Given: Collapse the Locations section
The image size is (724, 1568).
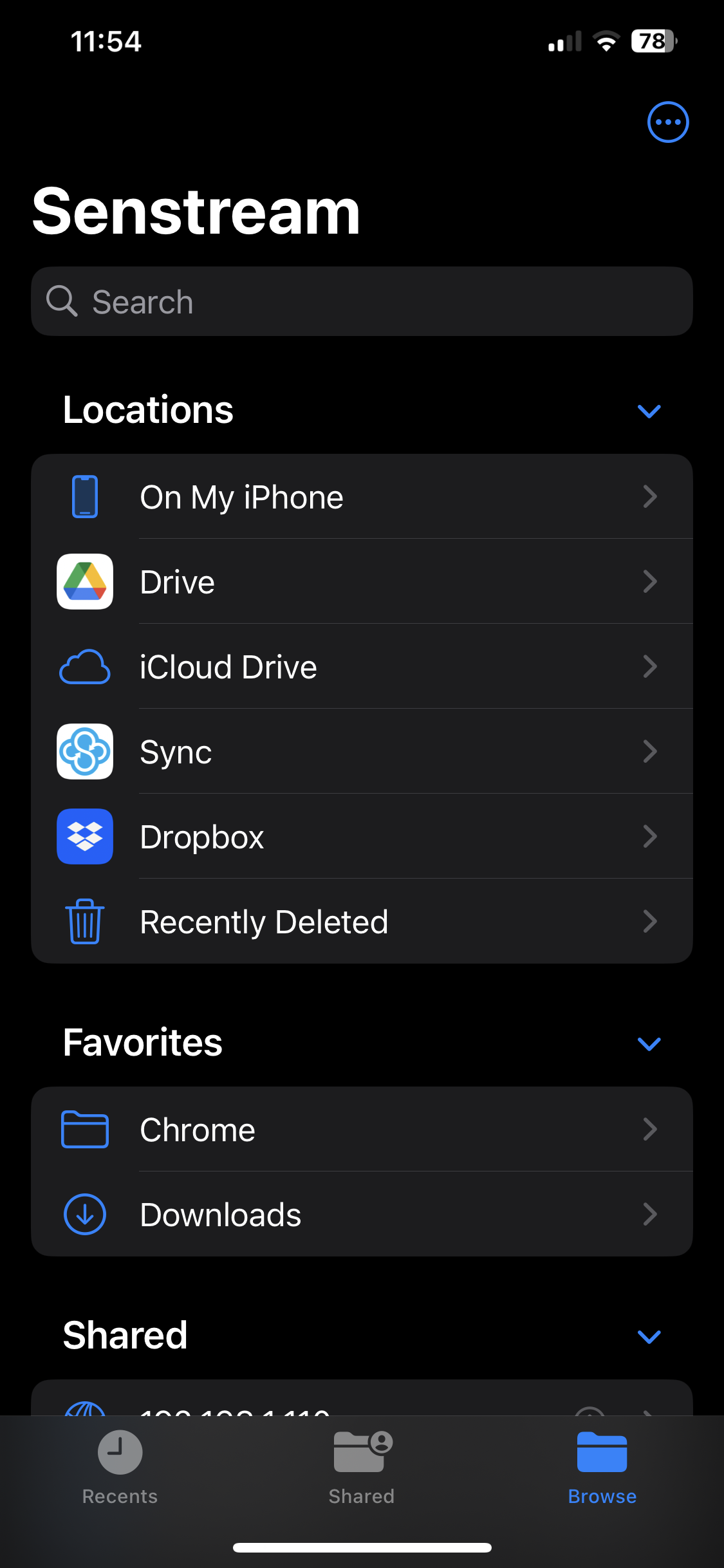Looking at the screenshot, I should click(x=649, y=411).
